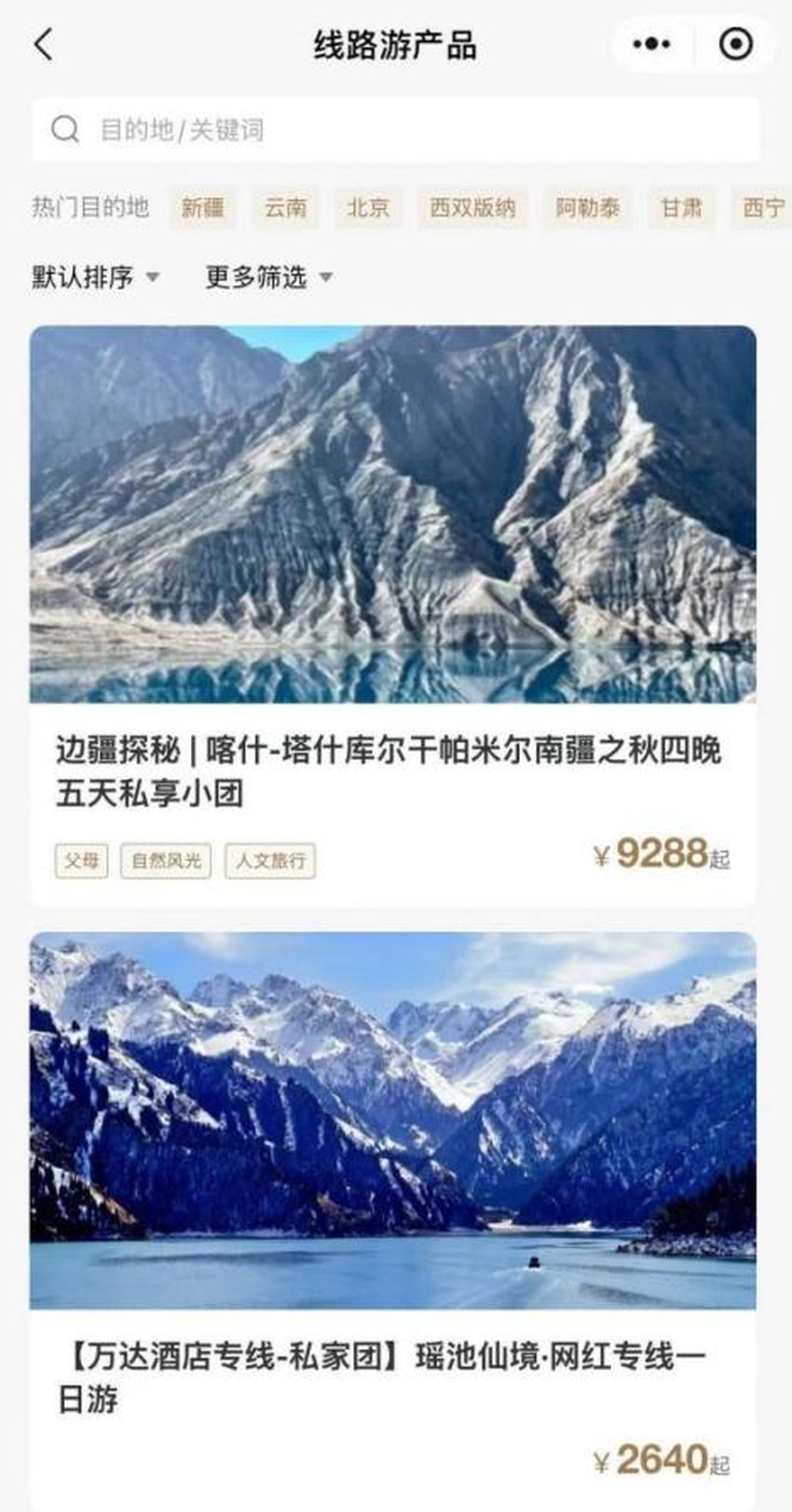Tap the back arrow to leave product list

(39, 42)
